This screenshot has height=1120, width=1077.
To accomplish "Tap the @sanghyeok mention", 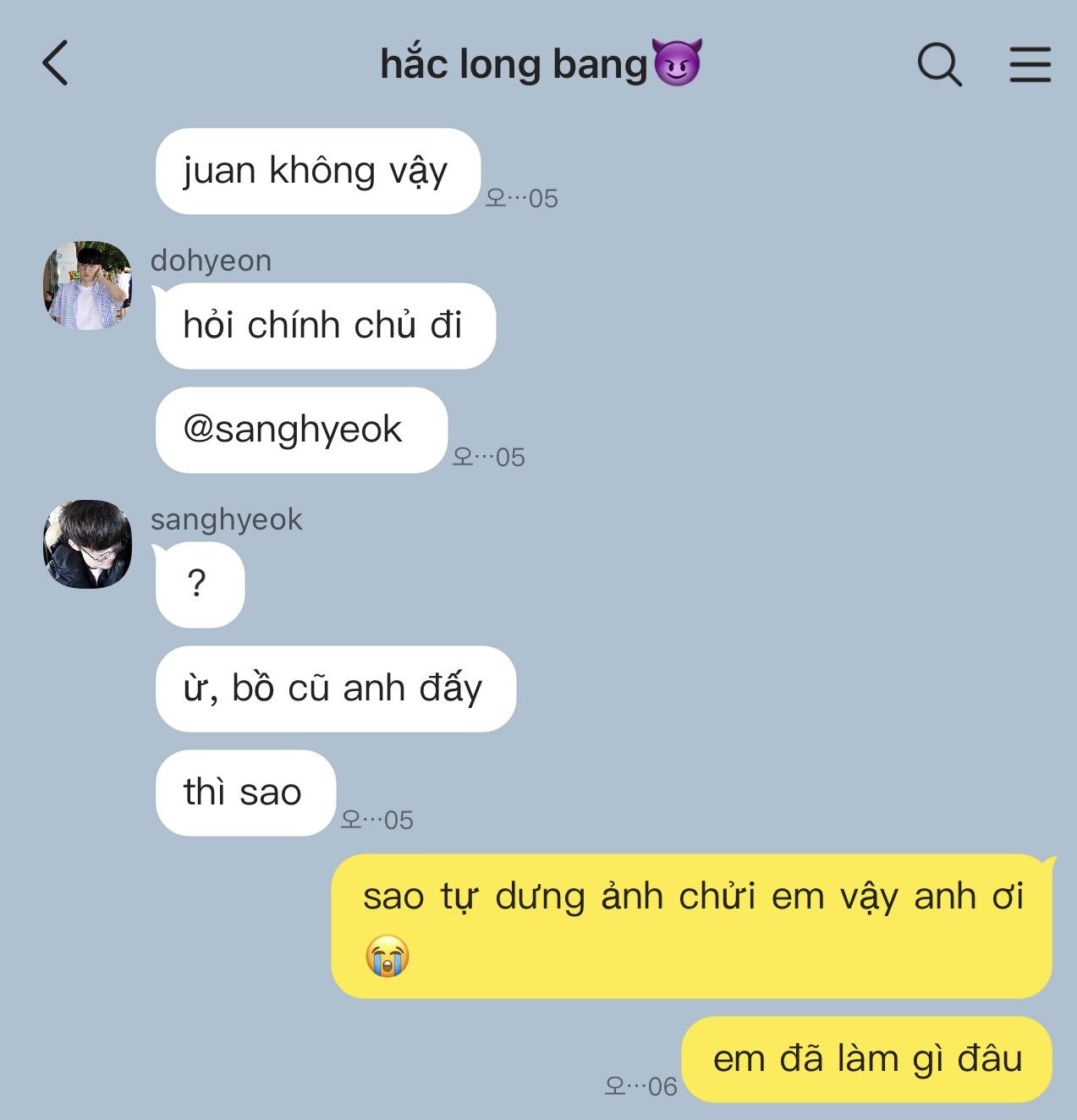I will pos(293,430).
